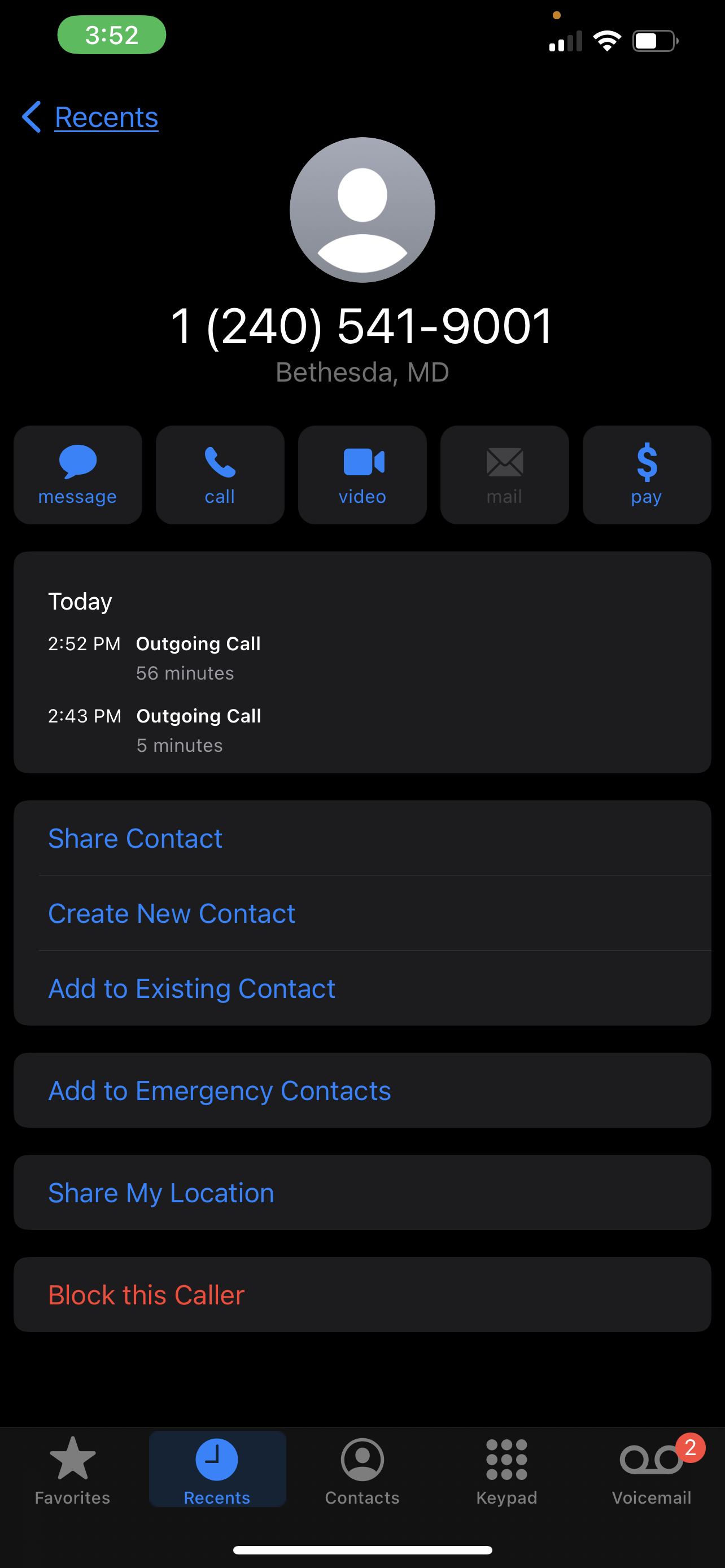Tap the green time pill to return to call
Viewport: 725px width, 1568px height.
[x=111, y=34]
